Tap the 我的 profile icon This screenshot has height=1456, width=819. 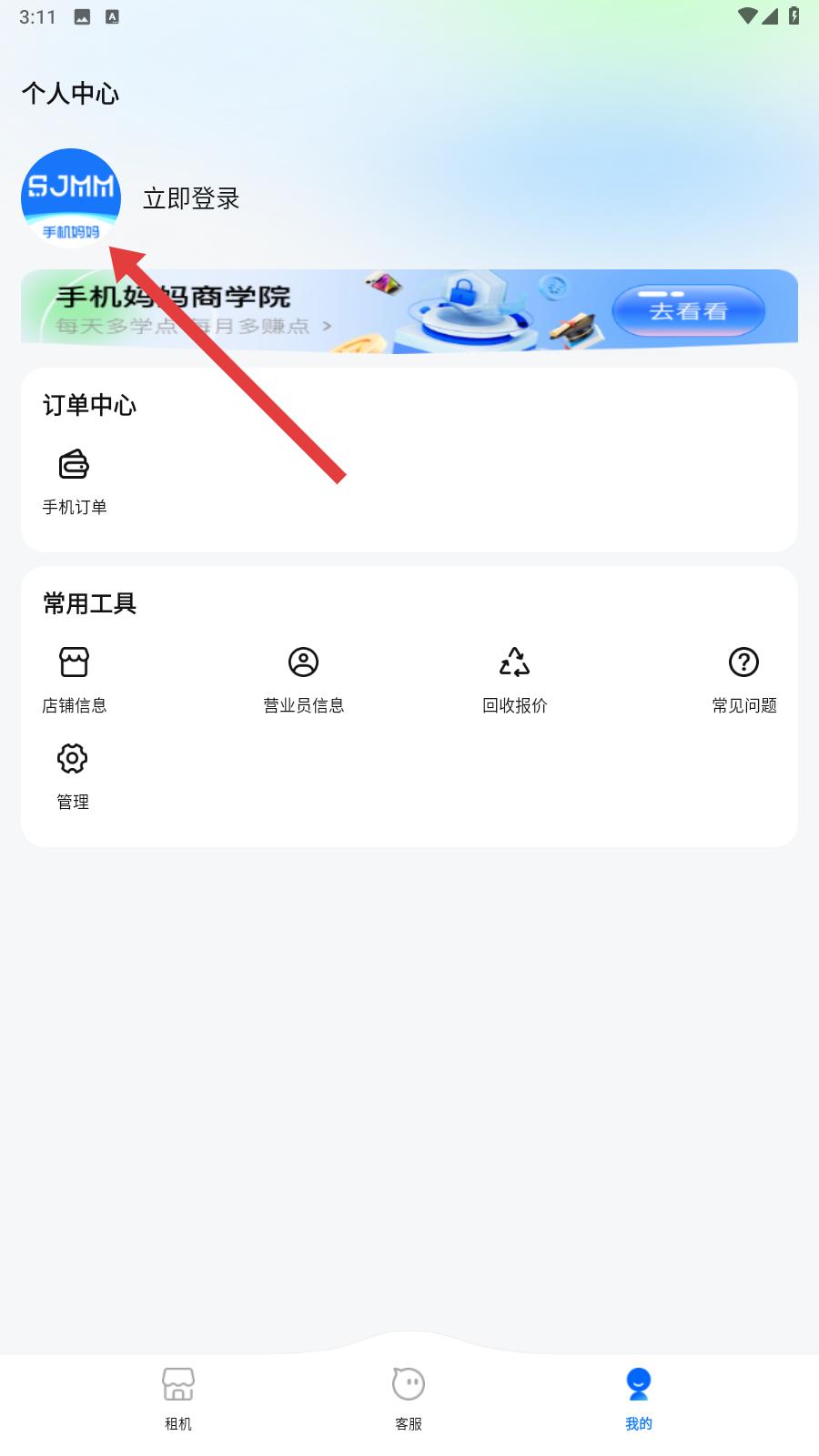(x=638, y=1384)
